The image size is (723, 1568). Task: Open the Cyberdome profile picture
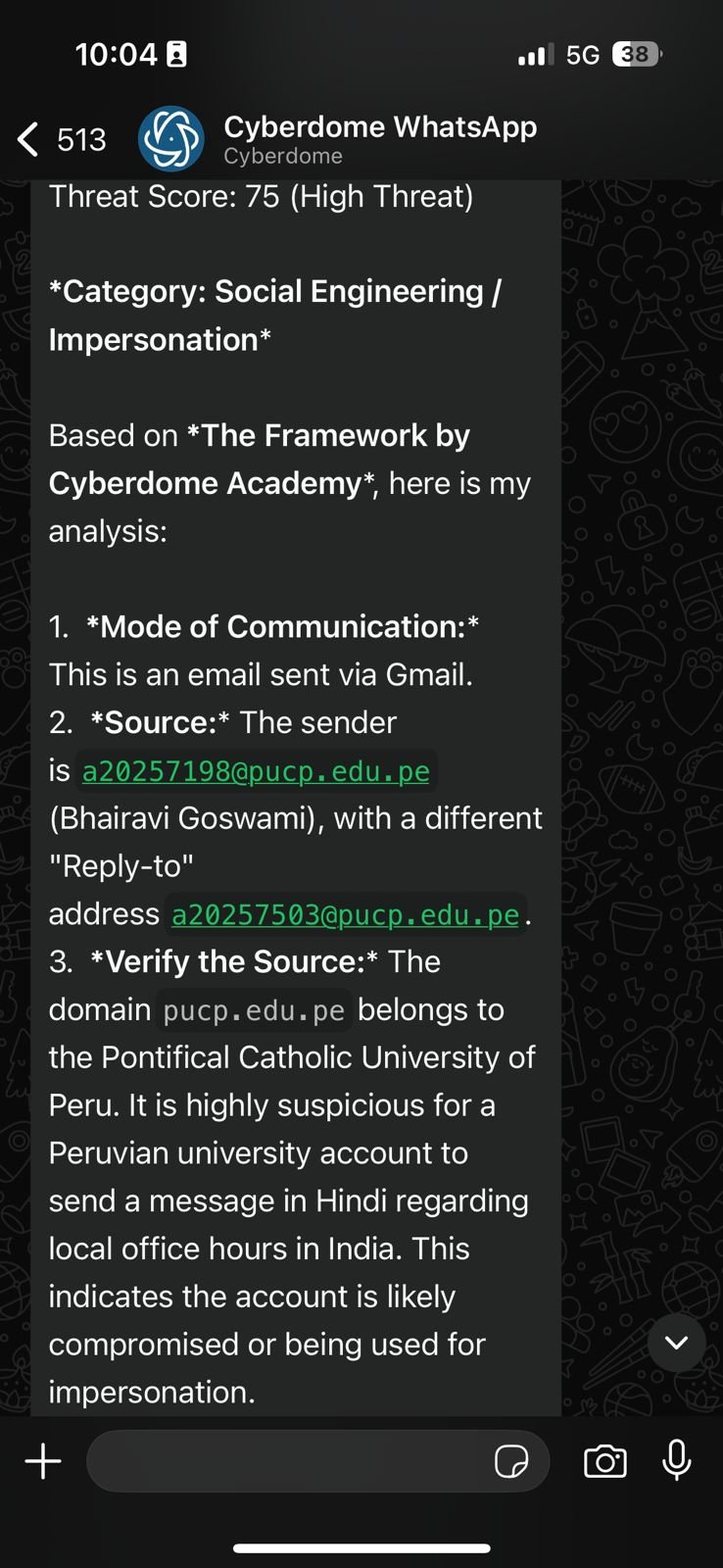[x=171, y=139]
